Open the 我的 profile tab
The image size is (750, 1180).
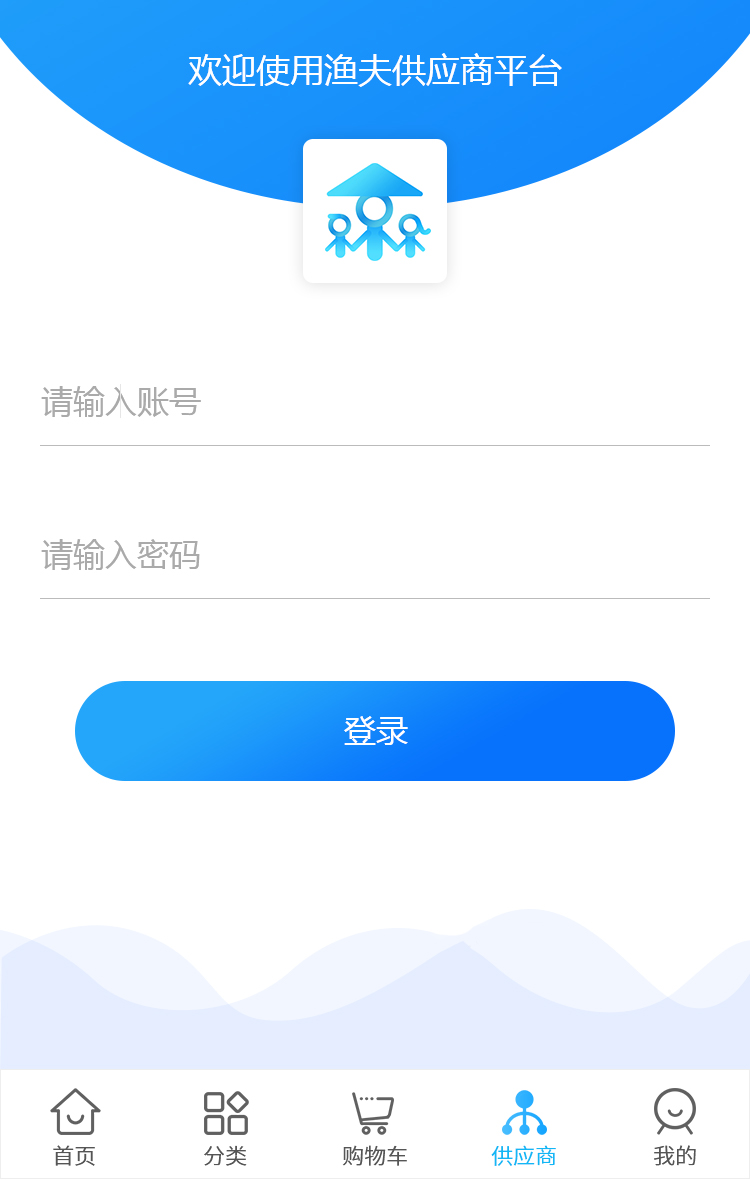pos(675,1127)
